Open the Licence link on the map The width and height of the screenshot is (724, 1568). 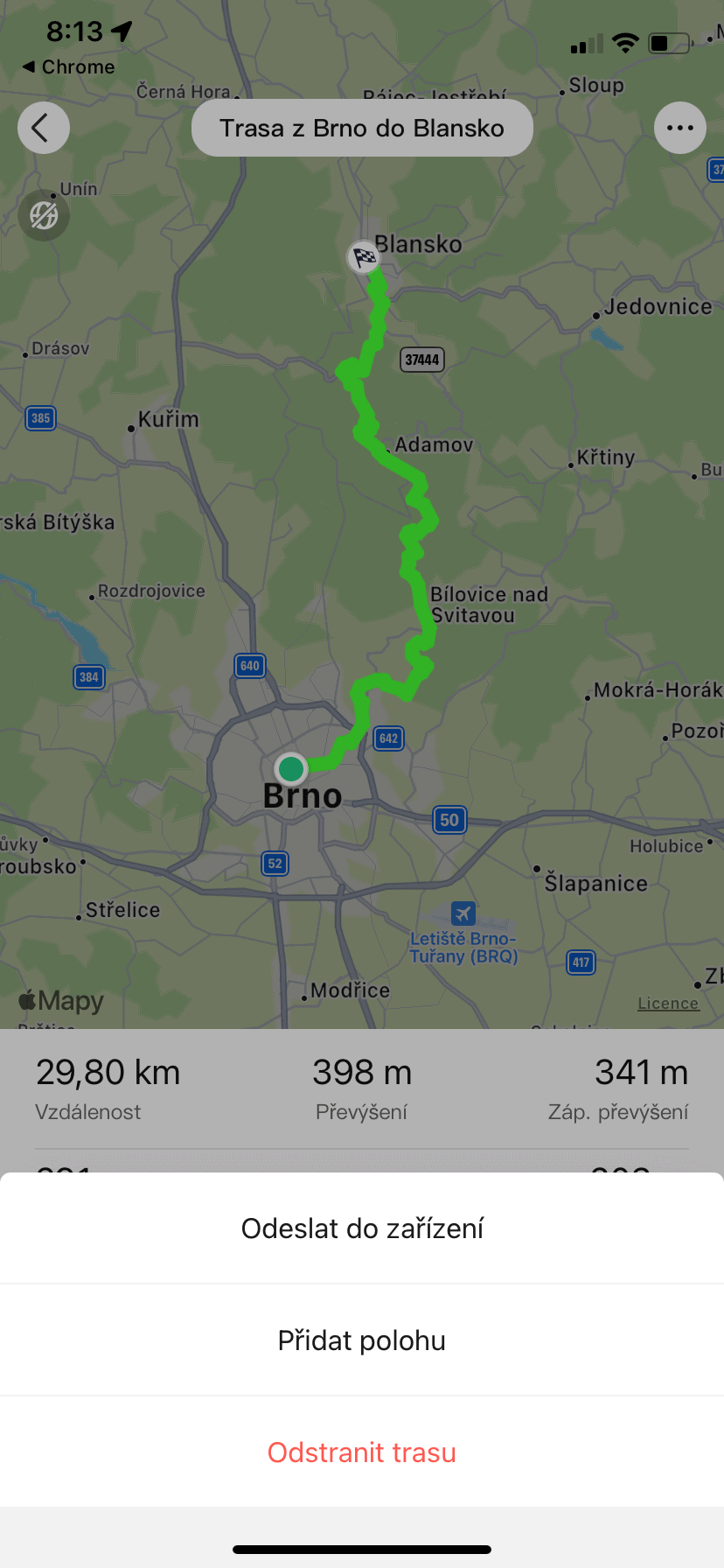point(668,1004)
